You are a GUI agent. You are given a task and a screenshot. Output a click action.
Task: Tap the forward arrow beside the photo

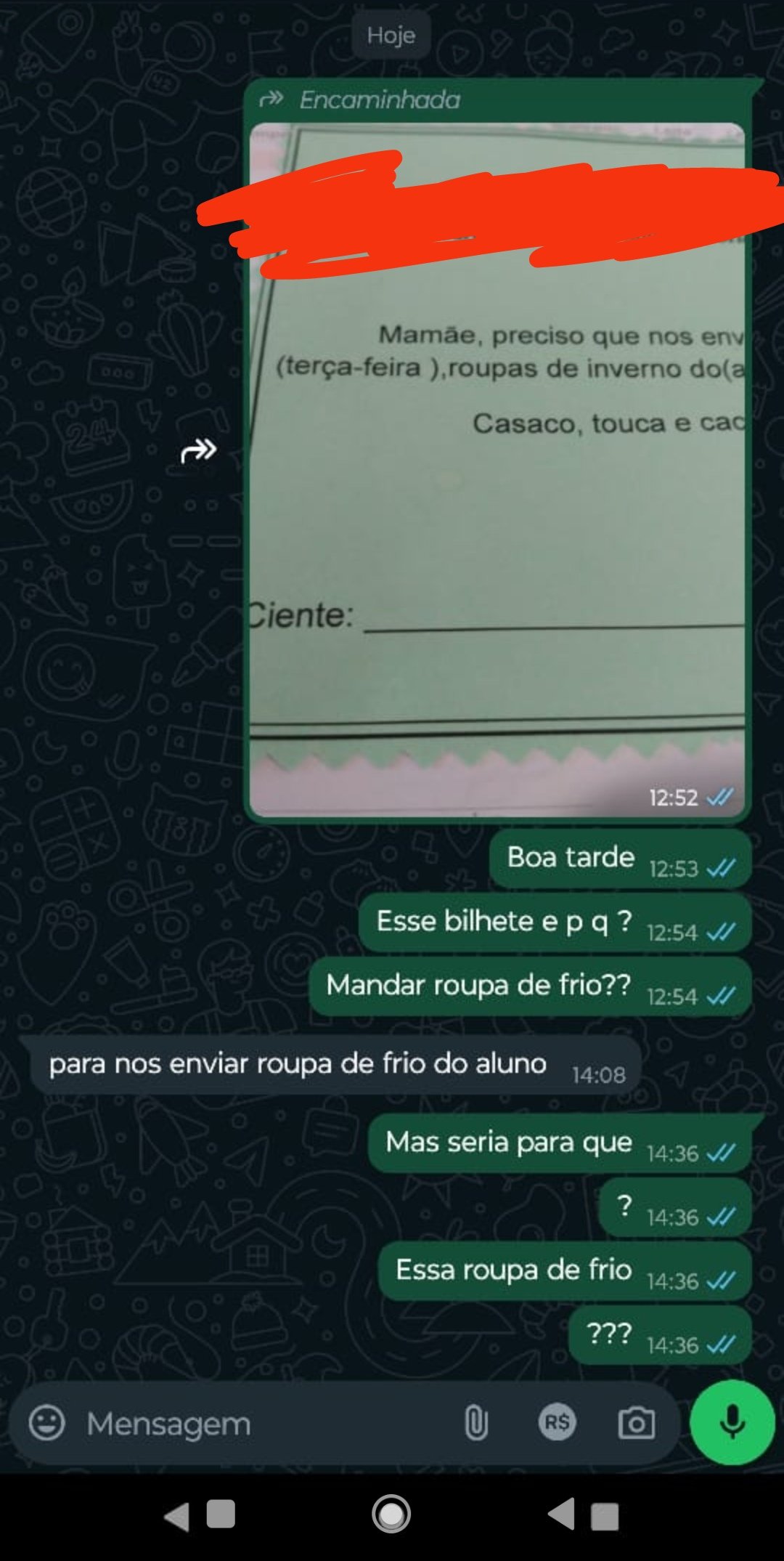point(198,451)
